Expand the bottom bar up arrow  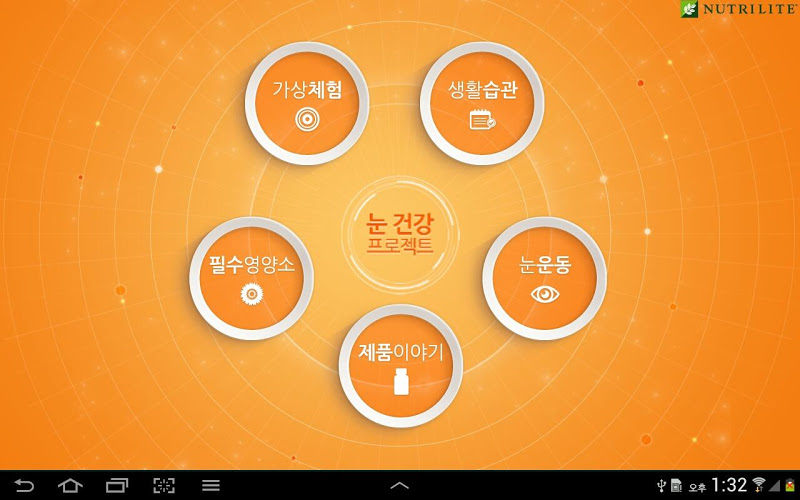click(399, 485)
